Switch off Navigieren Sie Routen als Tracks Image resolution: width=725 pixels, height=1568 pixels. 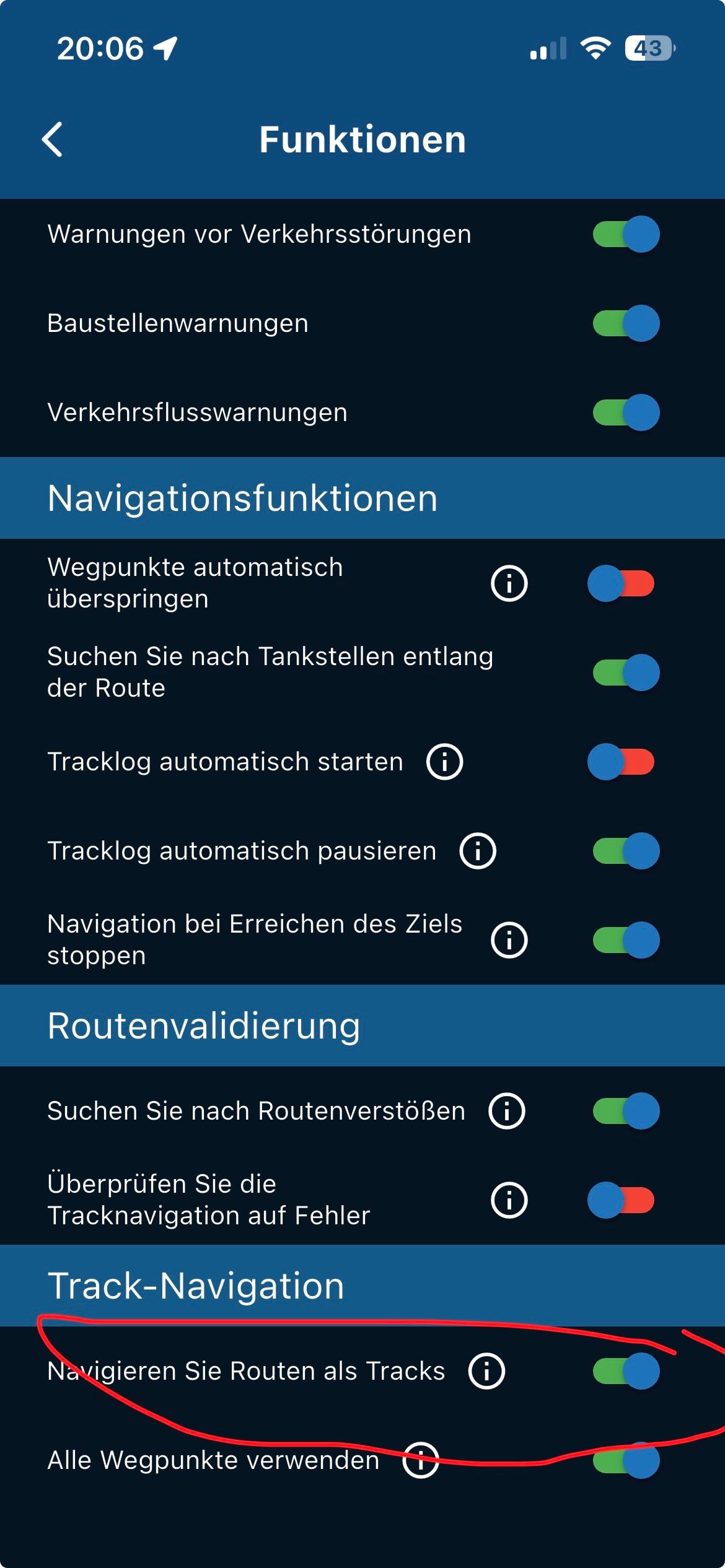point(625,1371)
